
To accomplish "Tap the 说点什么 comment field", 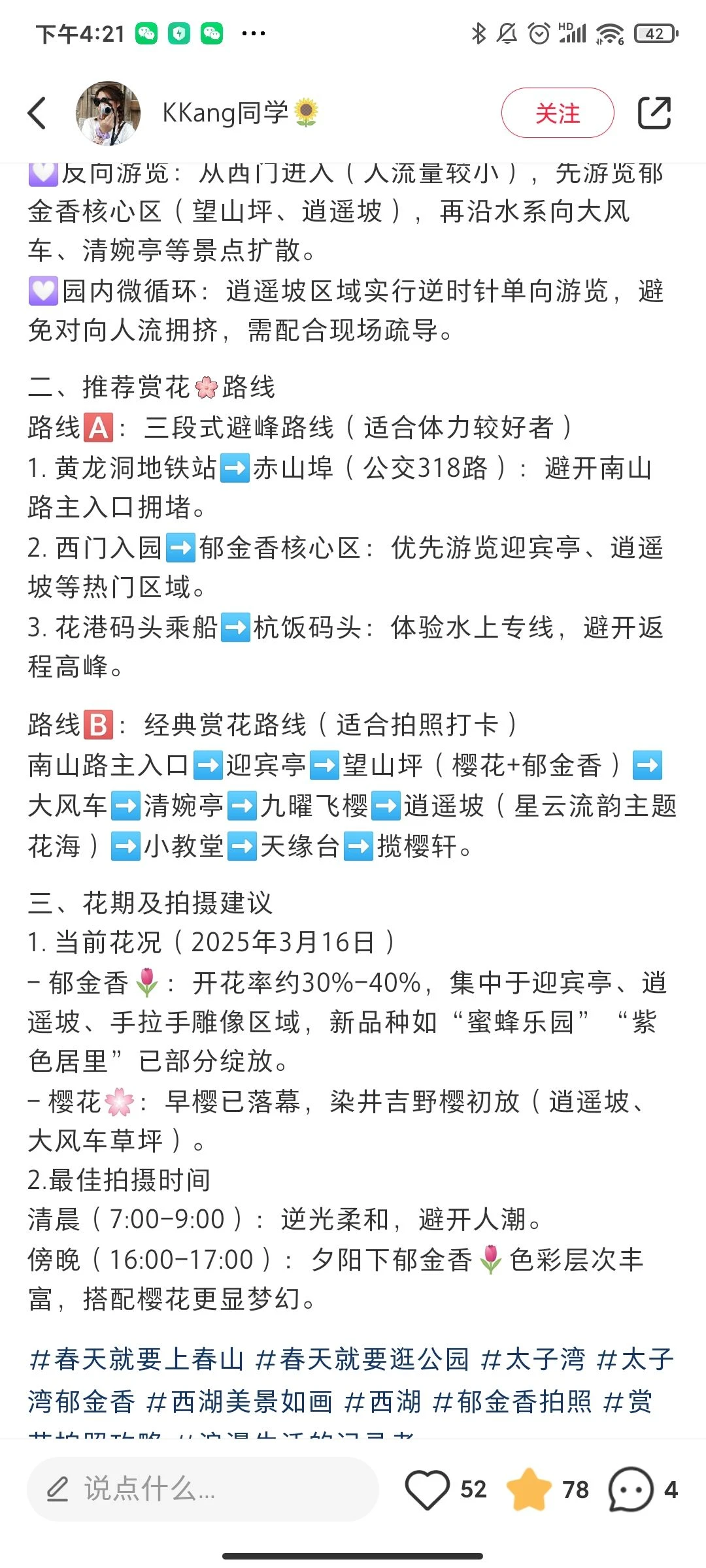I will [203, 1489].
